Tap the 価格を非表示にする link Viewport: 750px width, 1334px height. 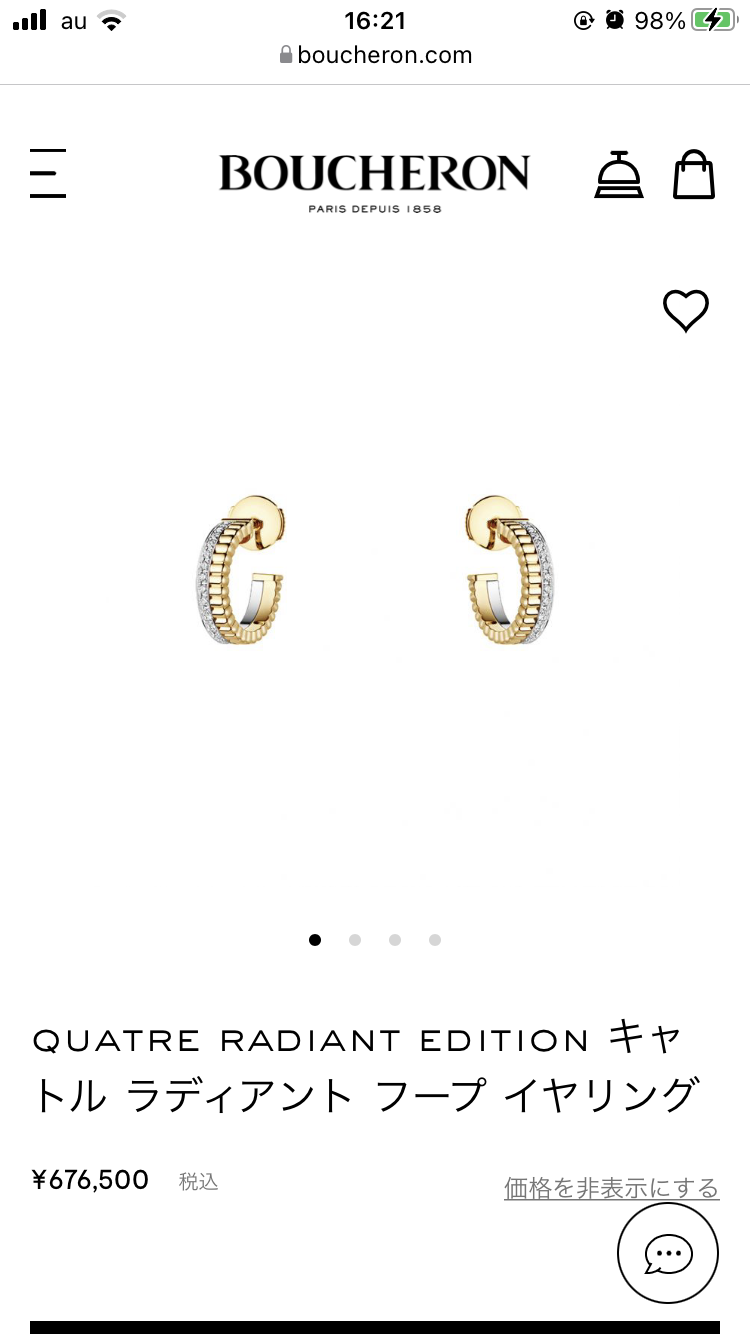point(611,1188)
